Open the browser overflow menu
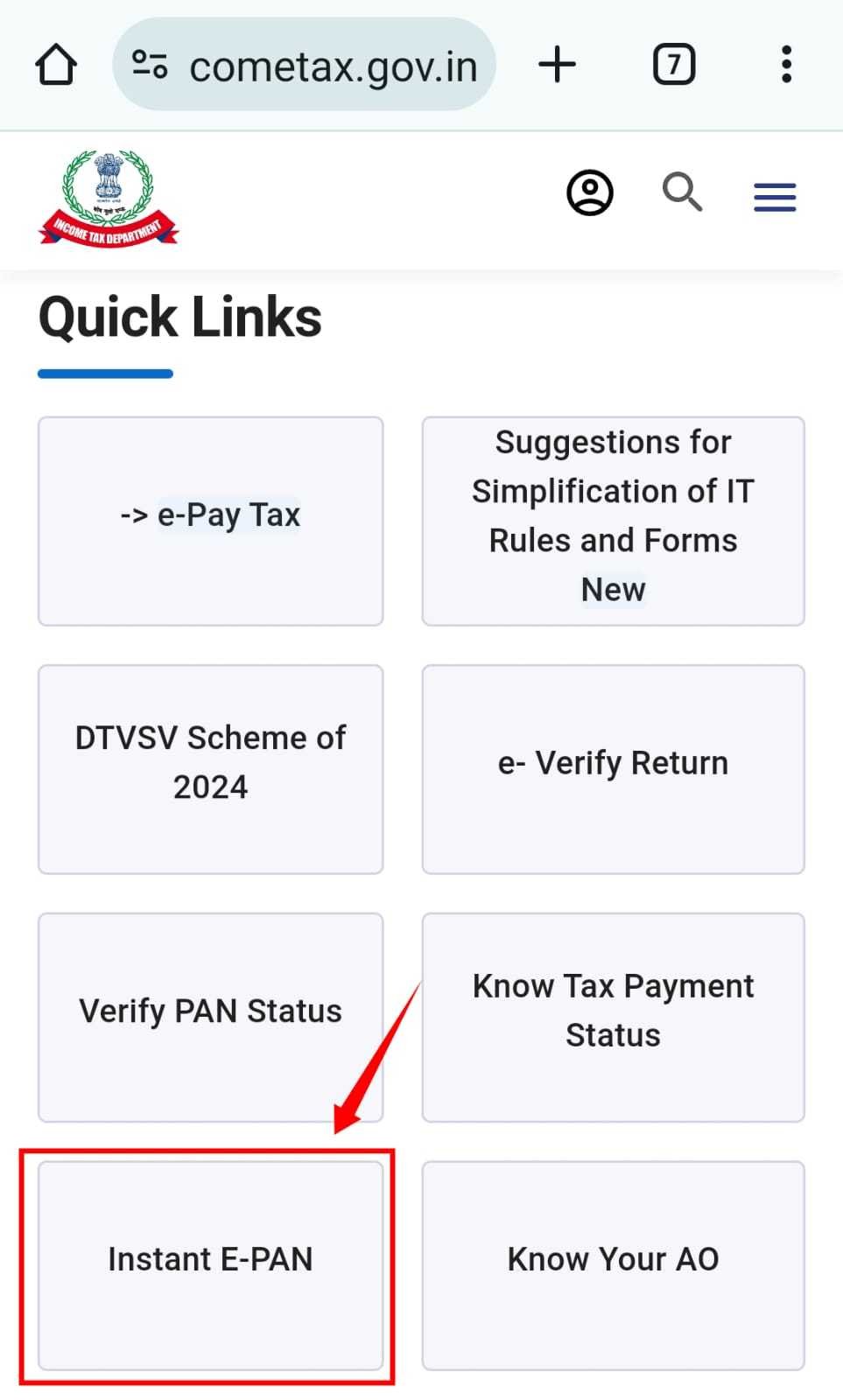Viewport: 843px width, 1400px height. [786, 65]
